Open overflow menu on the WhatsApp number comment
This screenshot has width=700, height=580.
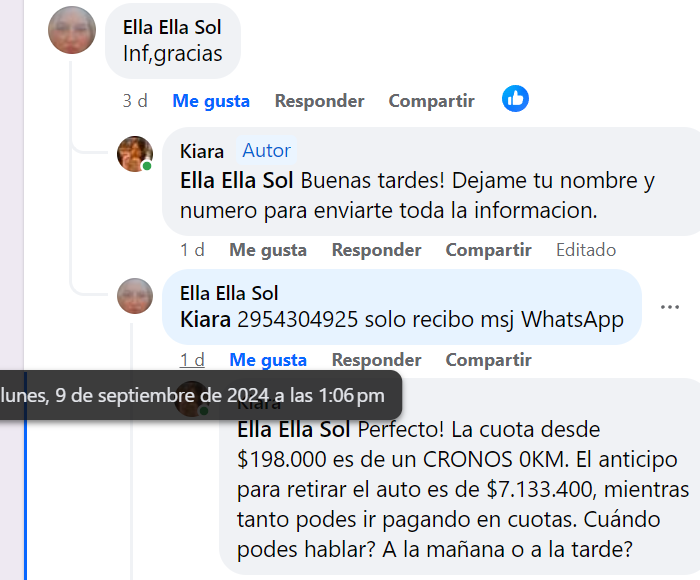670,307
